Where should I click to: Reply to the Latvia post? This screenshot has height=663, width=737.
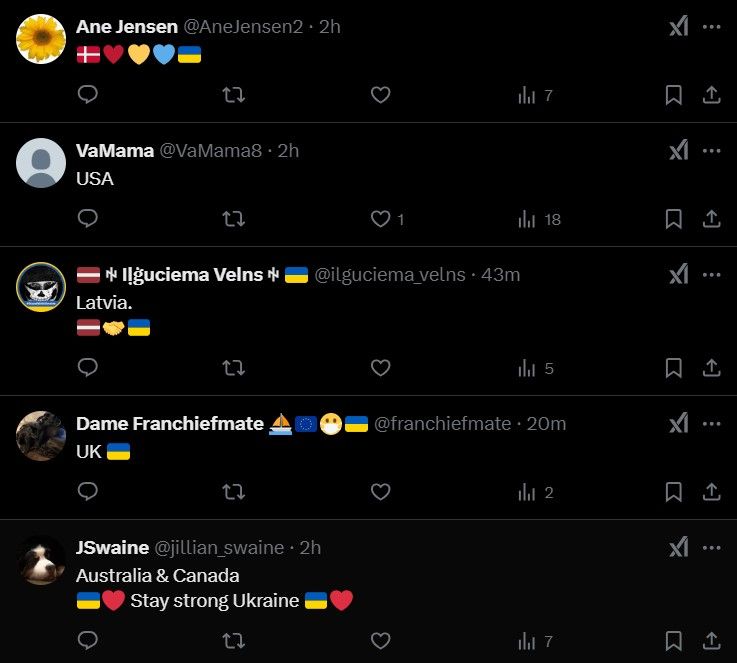click(88, 368)
